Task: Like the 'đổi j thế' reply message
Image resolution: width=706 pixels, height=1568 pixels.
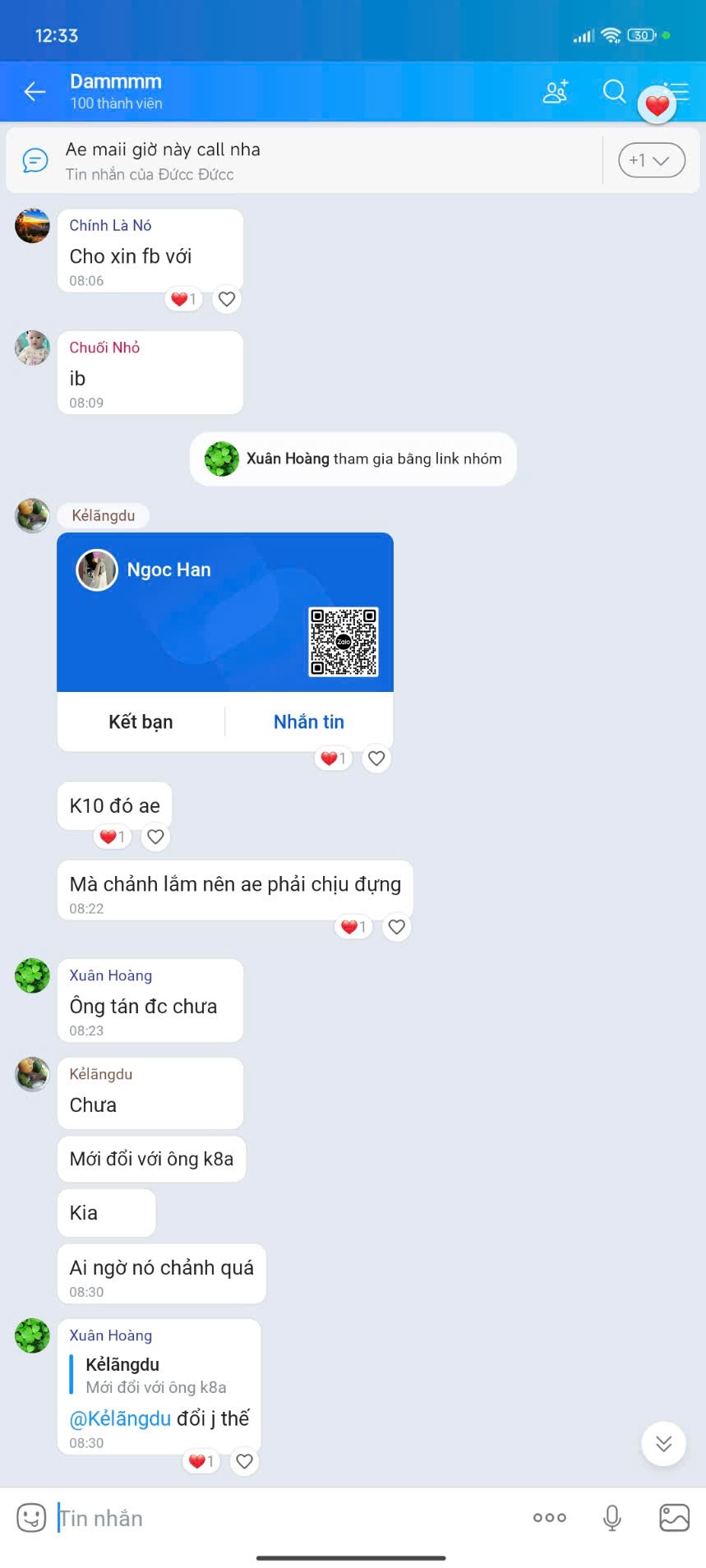Action: [x=244, y=1461]
